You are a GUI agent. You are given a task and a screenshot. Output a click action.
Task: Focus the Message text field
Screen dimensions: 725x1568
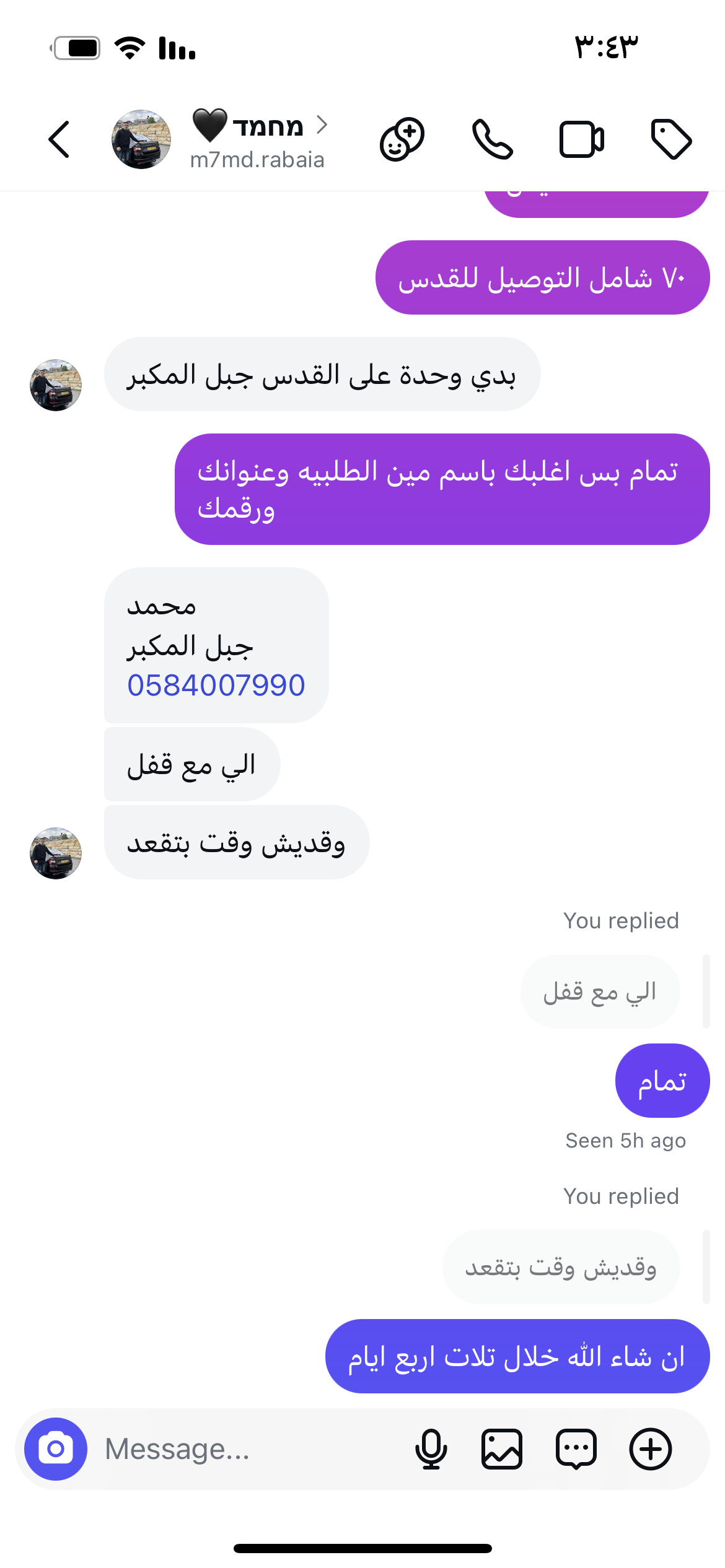[248, 1449]
